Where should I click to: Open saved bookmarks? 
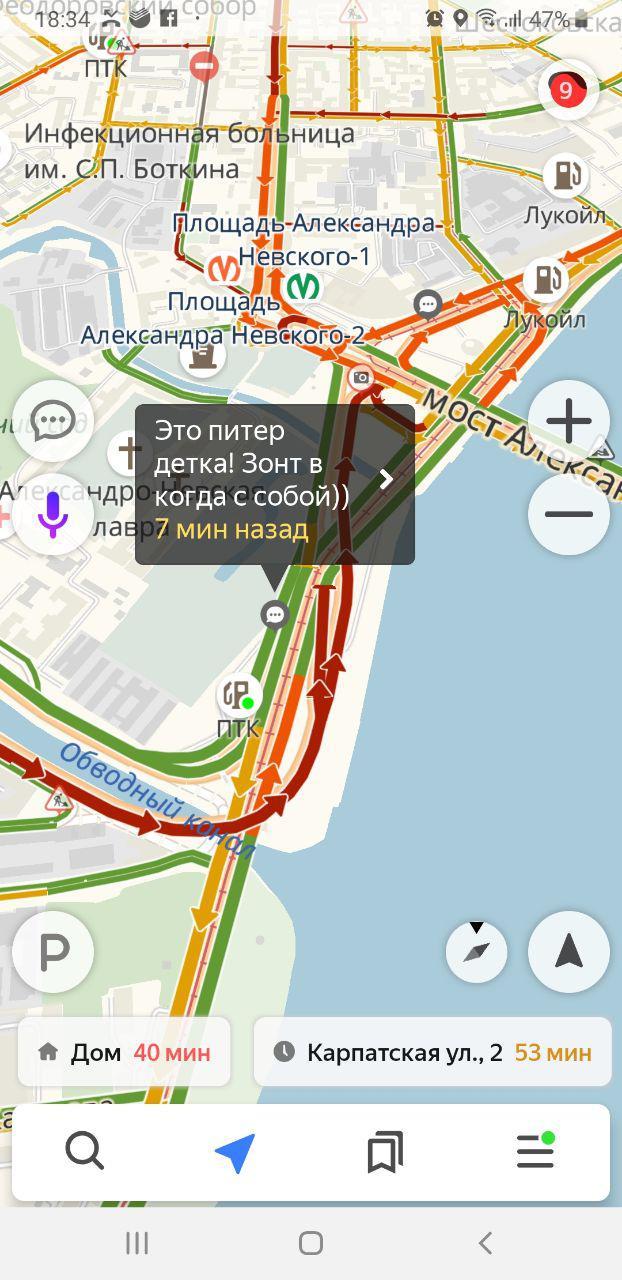tap(385, 1152)
